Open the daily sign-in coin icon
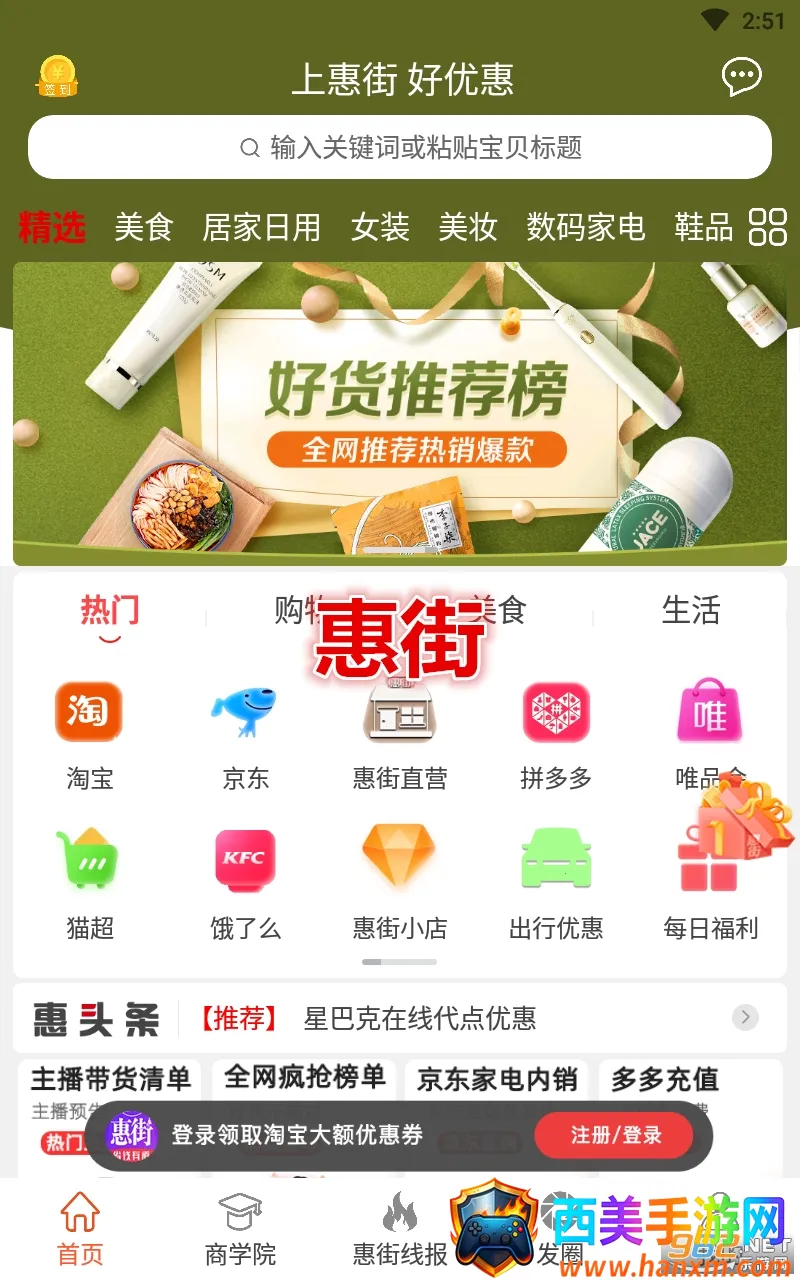 (58, 77)
